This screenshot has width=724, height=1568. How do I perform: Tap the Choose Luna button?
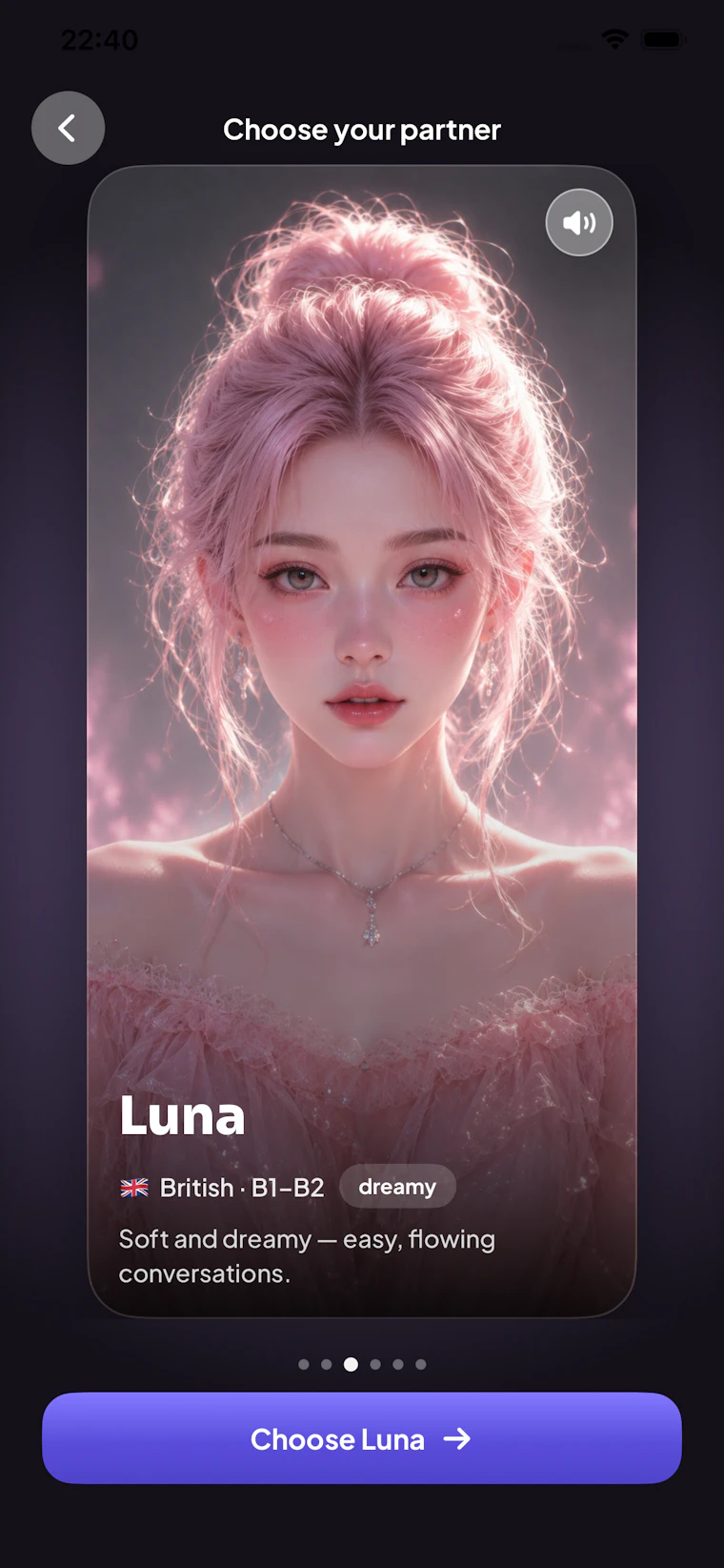point(362,1437)
